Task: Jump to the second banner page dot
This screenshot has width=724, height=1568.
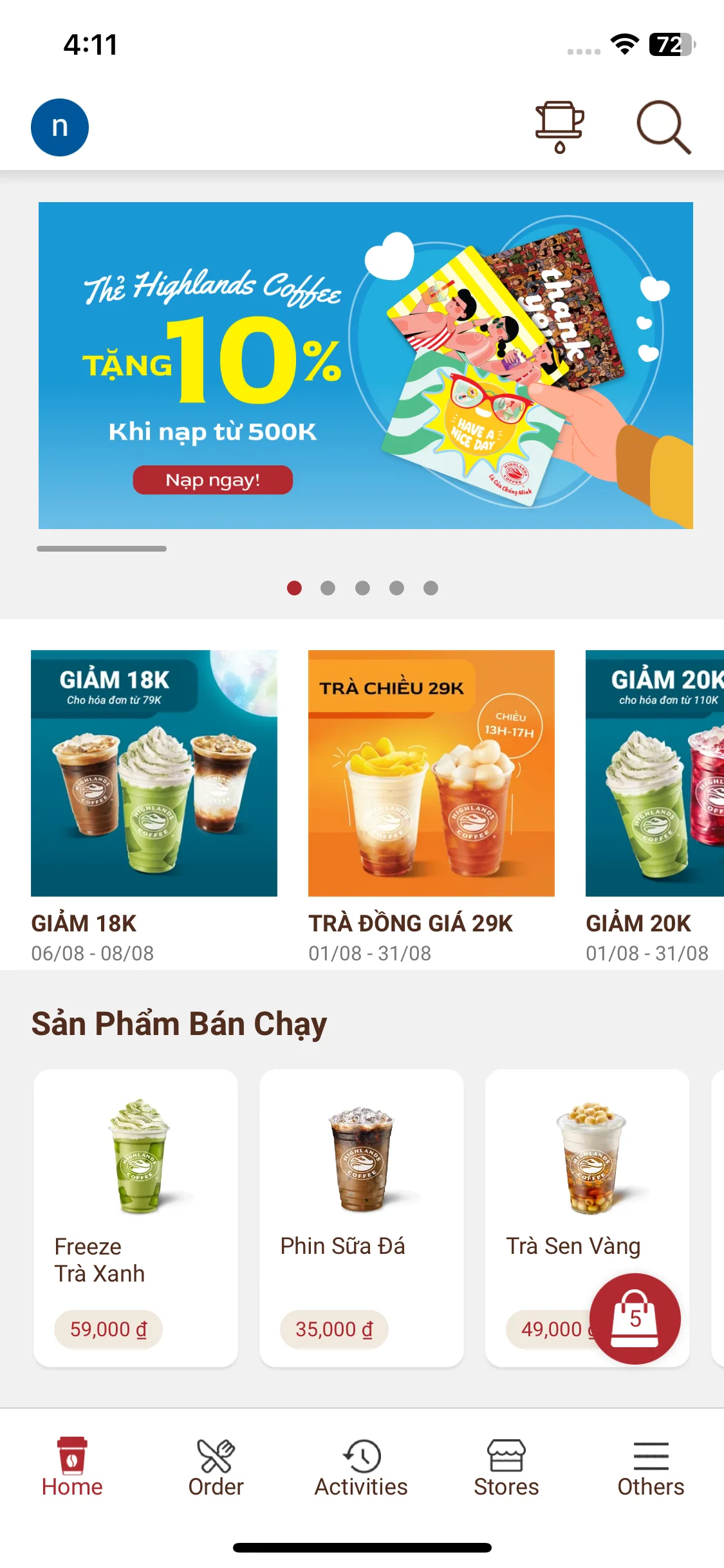Action: tap(328, 588)
